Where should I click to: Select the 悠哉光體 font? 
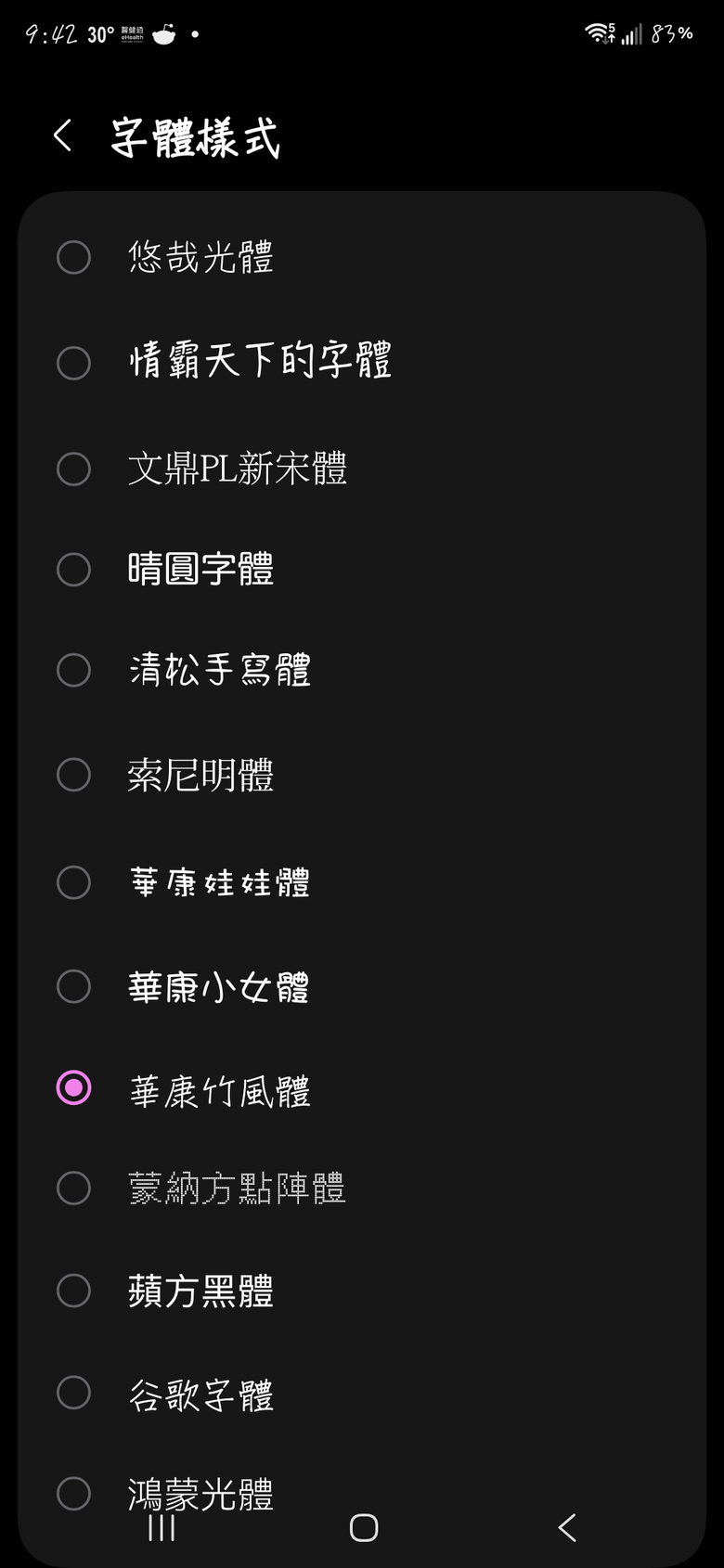click(362, 257)
